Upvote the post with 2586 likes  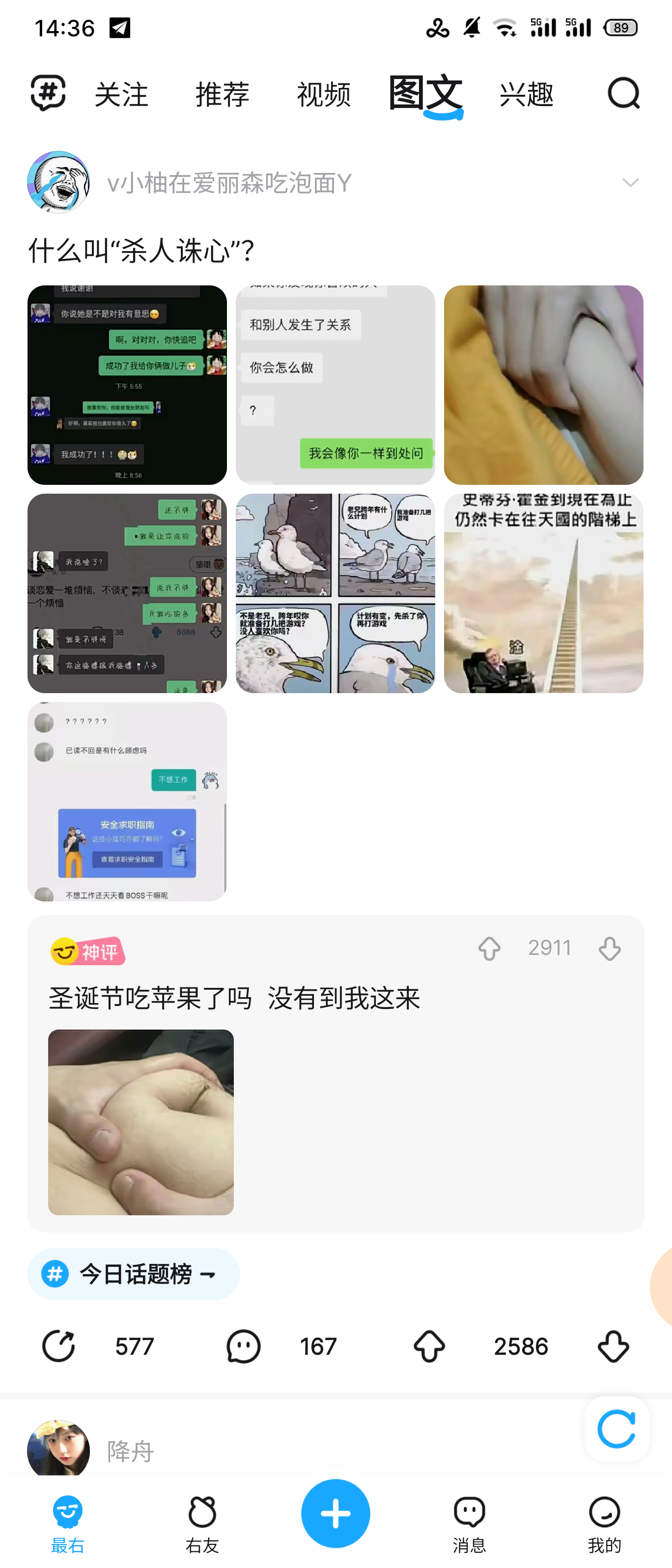[x=429, y=1346]
